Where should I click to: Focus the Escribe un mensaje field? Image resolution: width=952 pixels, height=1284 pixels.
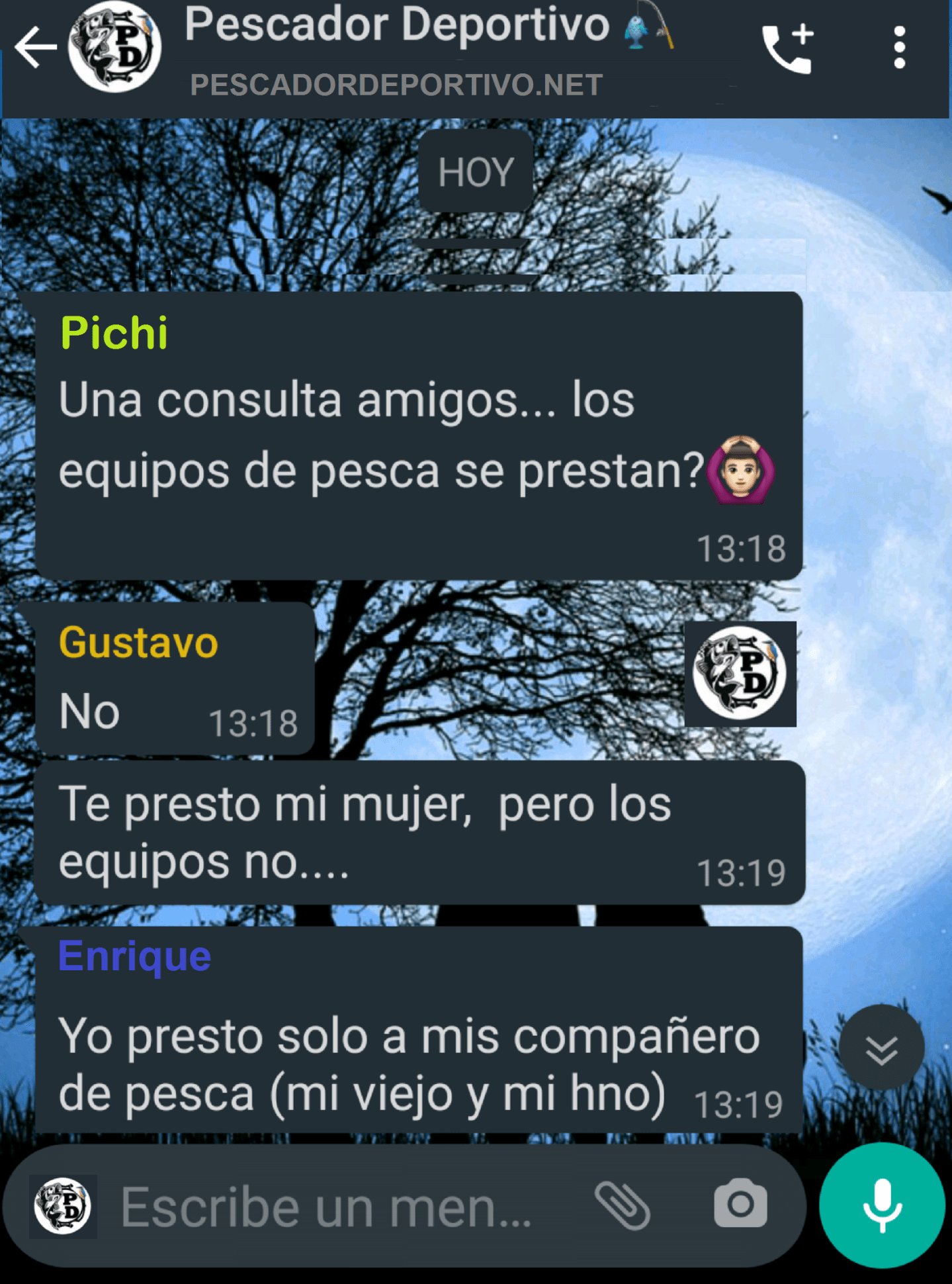click(331, 1207)
